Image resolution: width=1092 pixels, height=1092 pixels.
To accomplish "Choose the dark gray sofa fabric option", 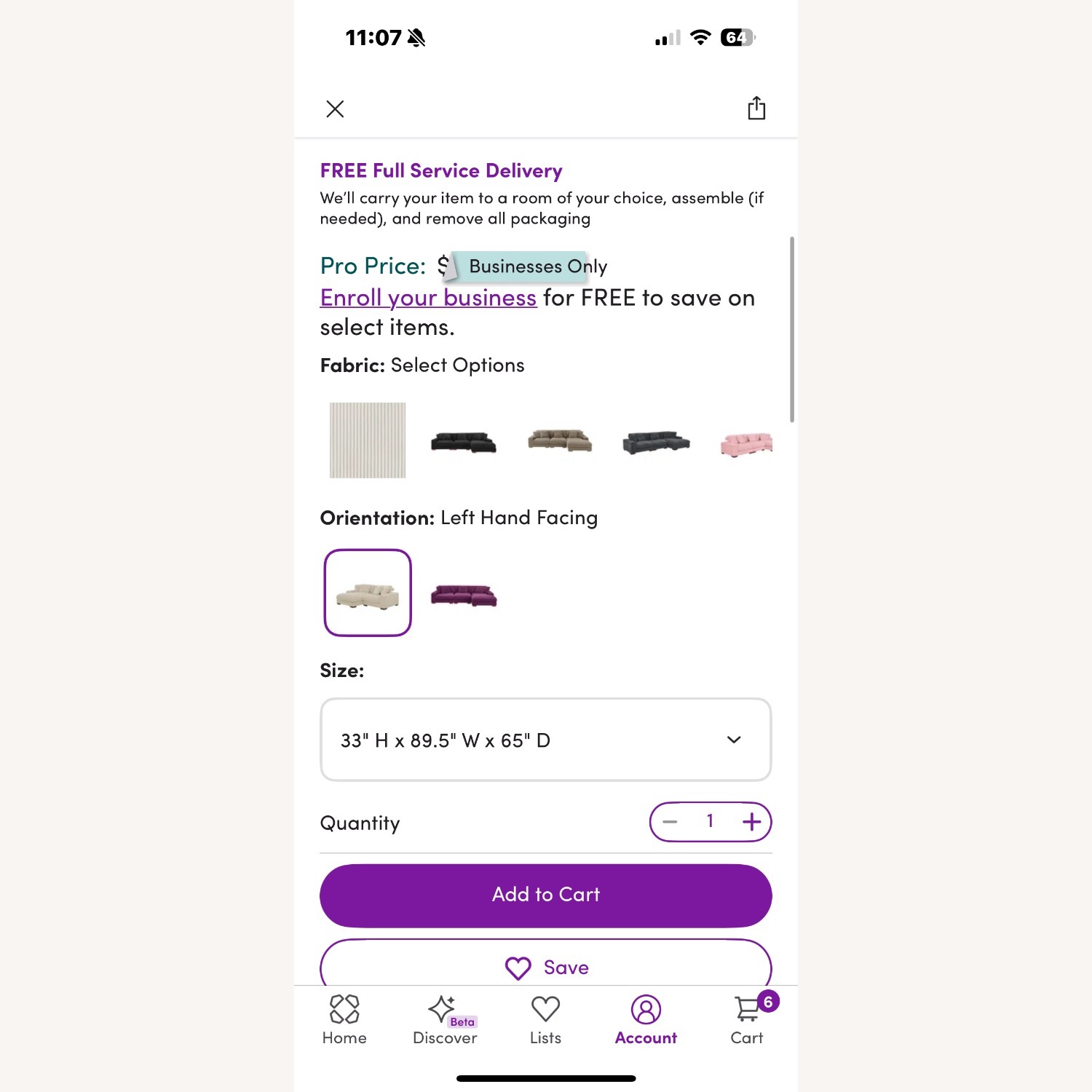I will coord(655,442).
